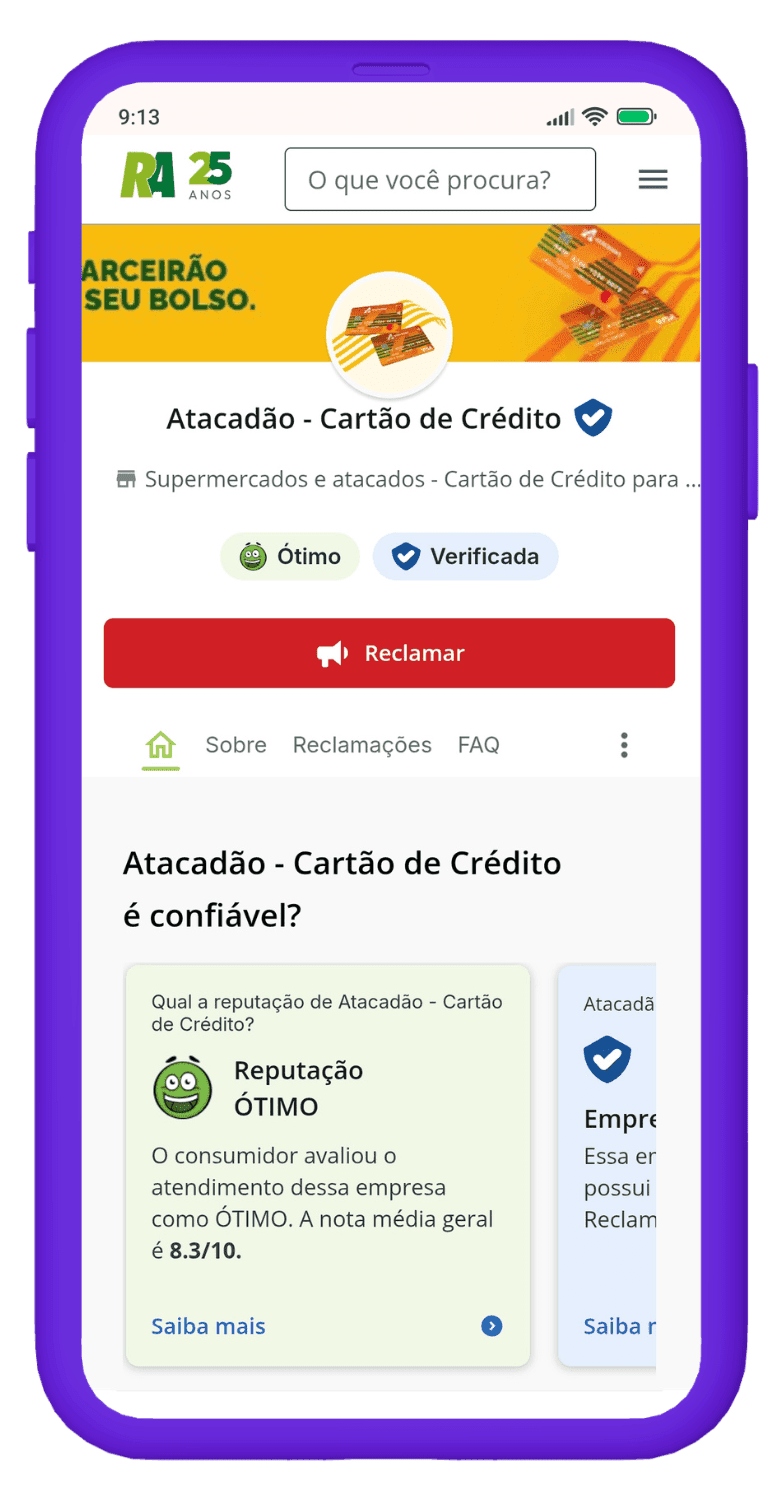Screen dimensions: 784x1504
Task: Go to the FAQ tab
Action: (478, 745)
